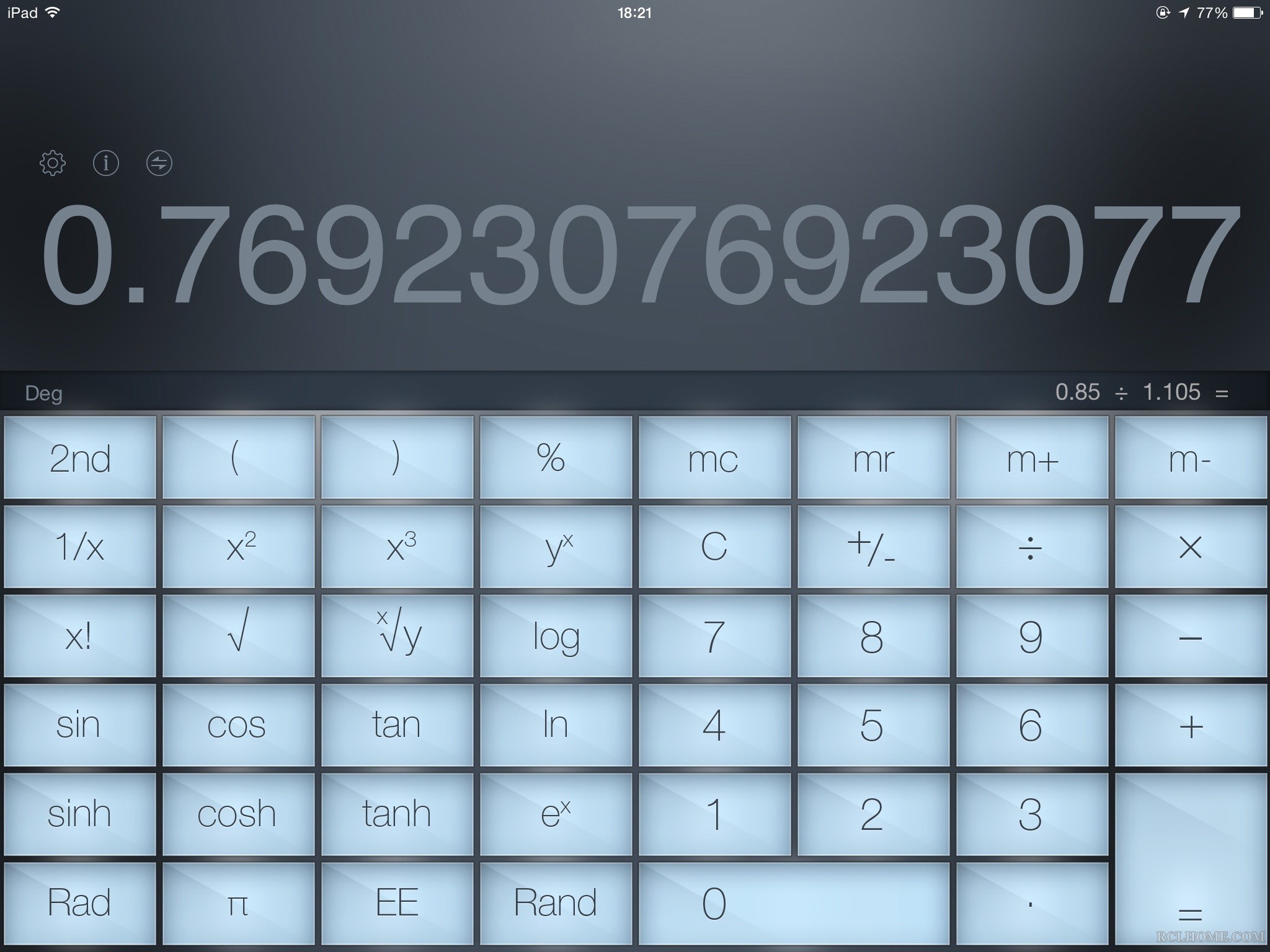The image size is (1270, 952).
Task: Tap the swap arrows icon
Action: tap(159, 163)
